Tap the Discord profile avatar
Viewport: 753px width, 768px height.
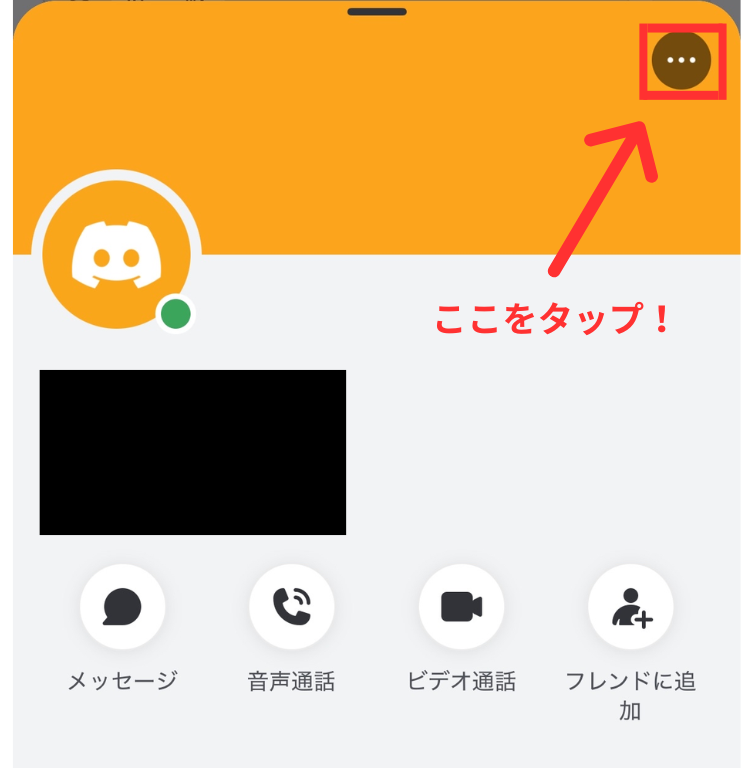(117, 255)
